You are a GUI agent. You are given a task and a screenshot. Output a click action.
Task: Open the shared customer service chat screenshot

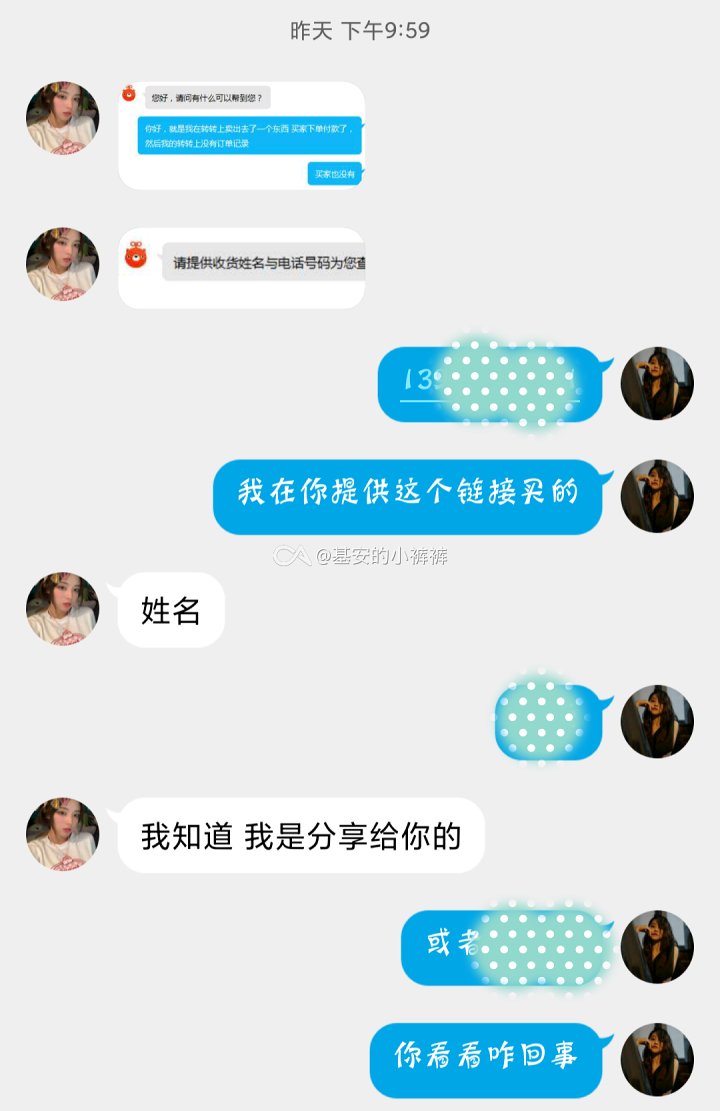click(241, 135)
